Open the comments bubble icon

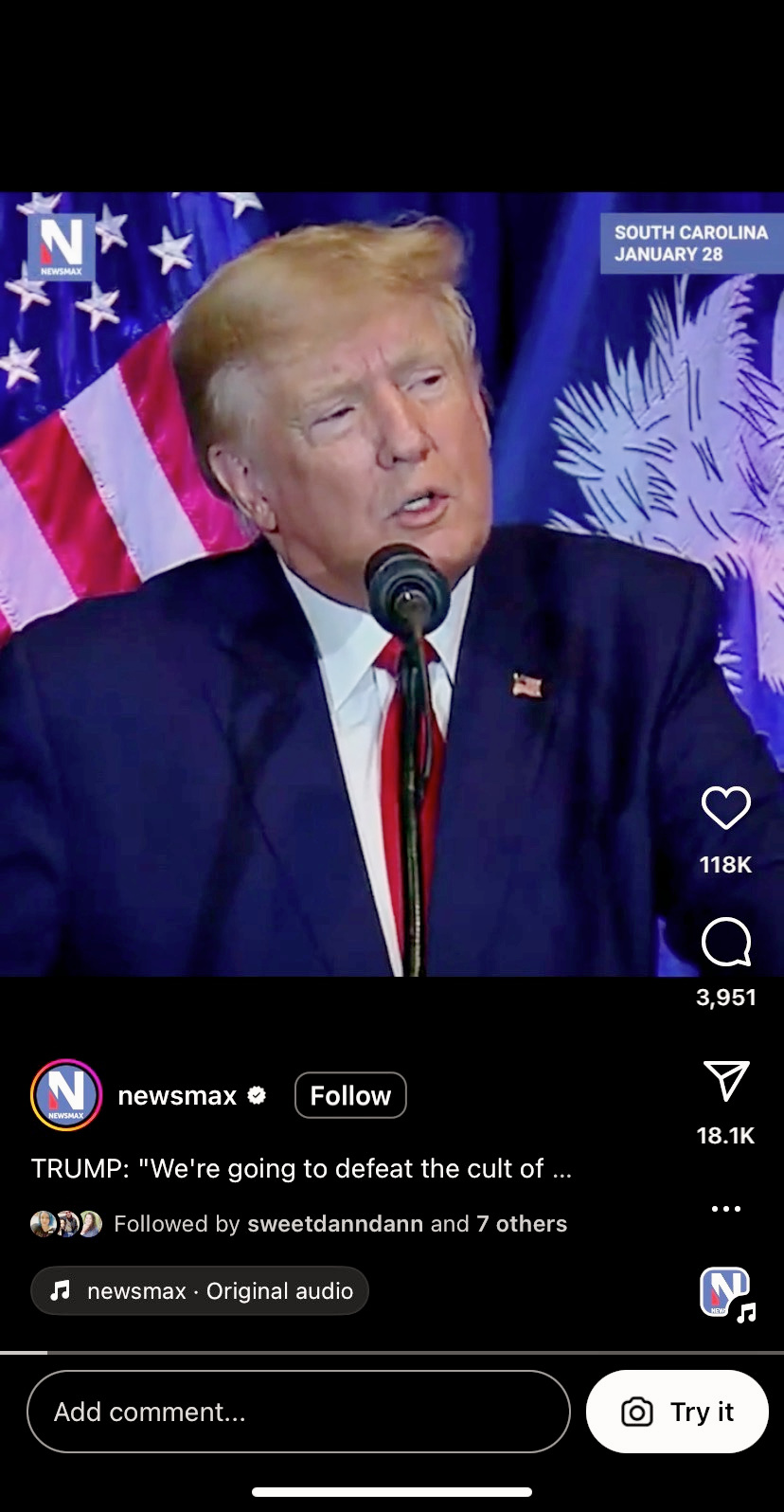[725, 942]
